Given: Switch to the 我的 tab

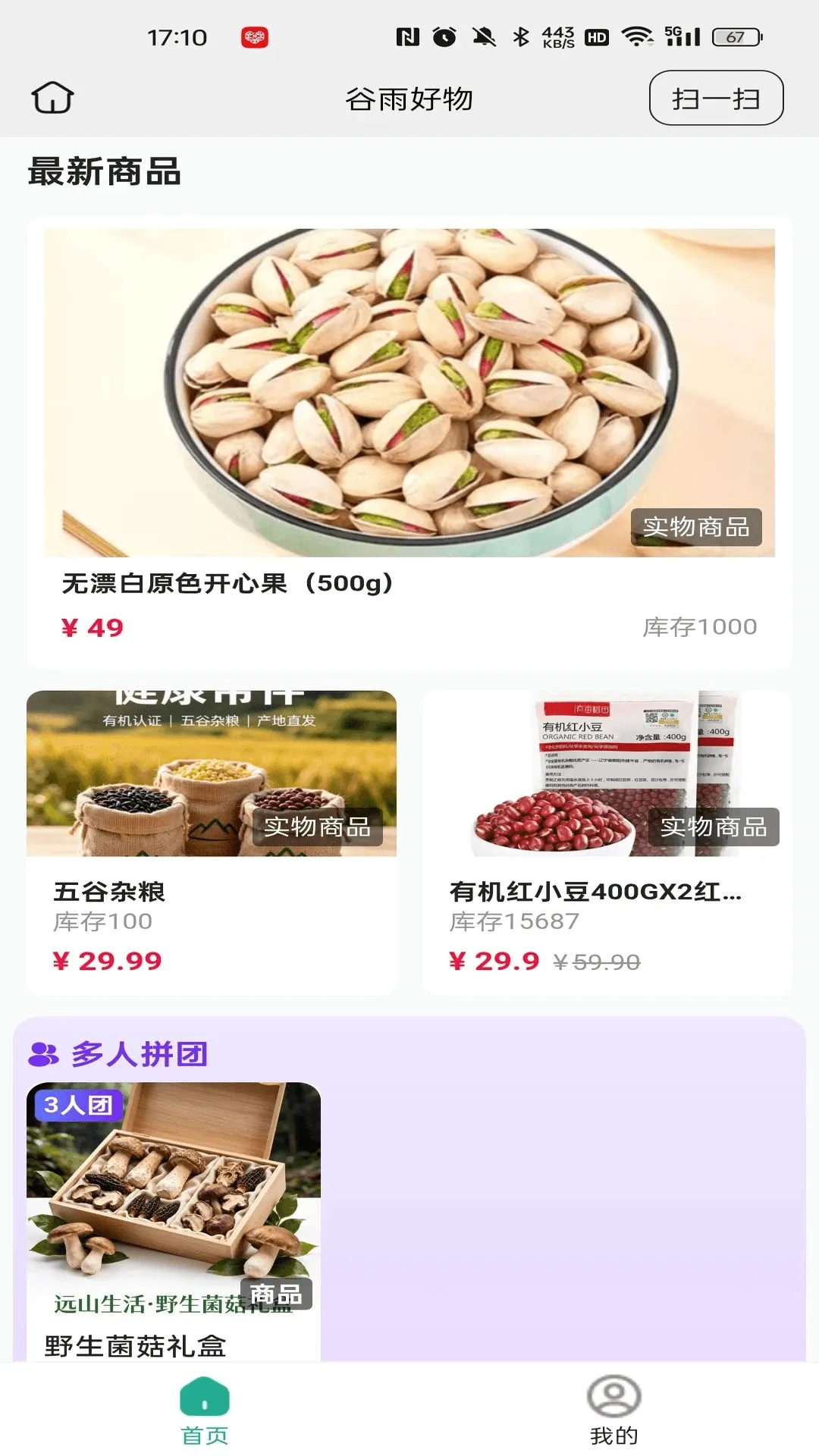Looking at the screenshot, I should coord(614,1410).
